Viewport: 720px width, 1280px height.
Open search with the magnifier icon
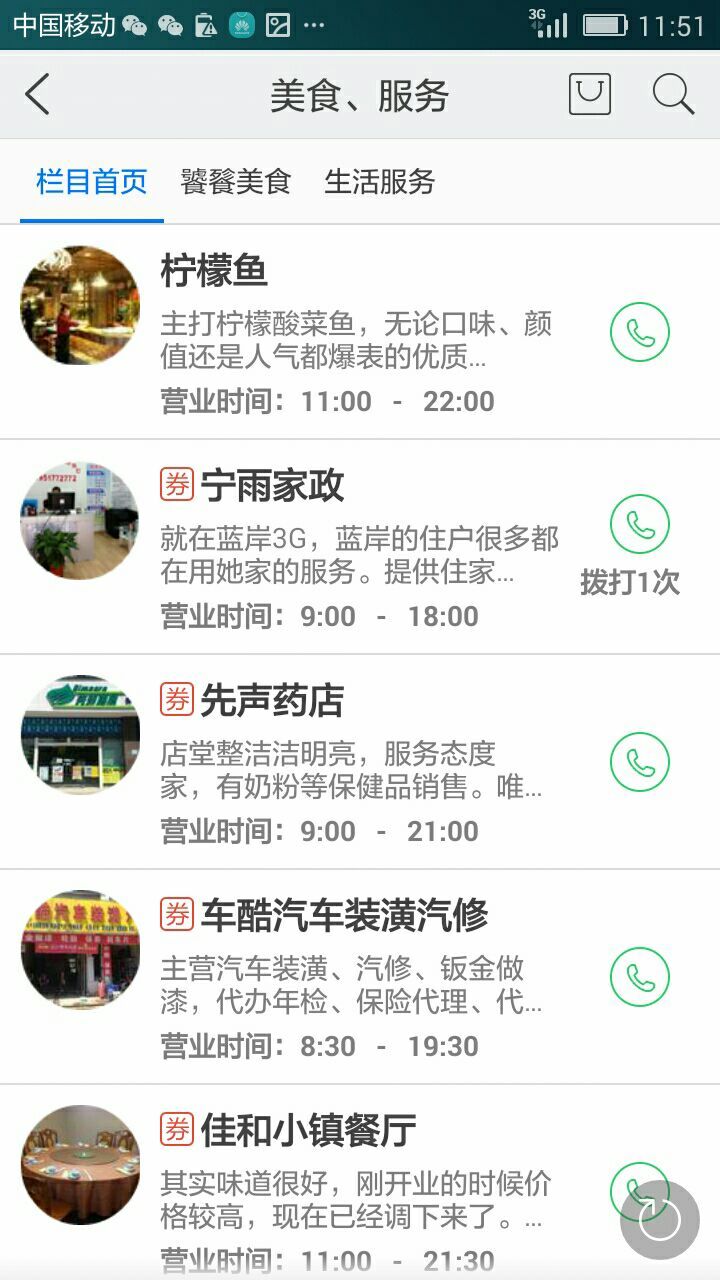tap(673, 95)
